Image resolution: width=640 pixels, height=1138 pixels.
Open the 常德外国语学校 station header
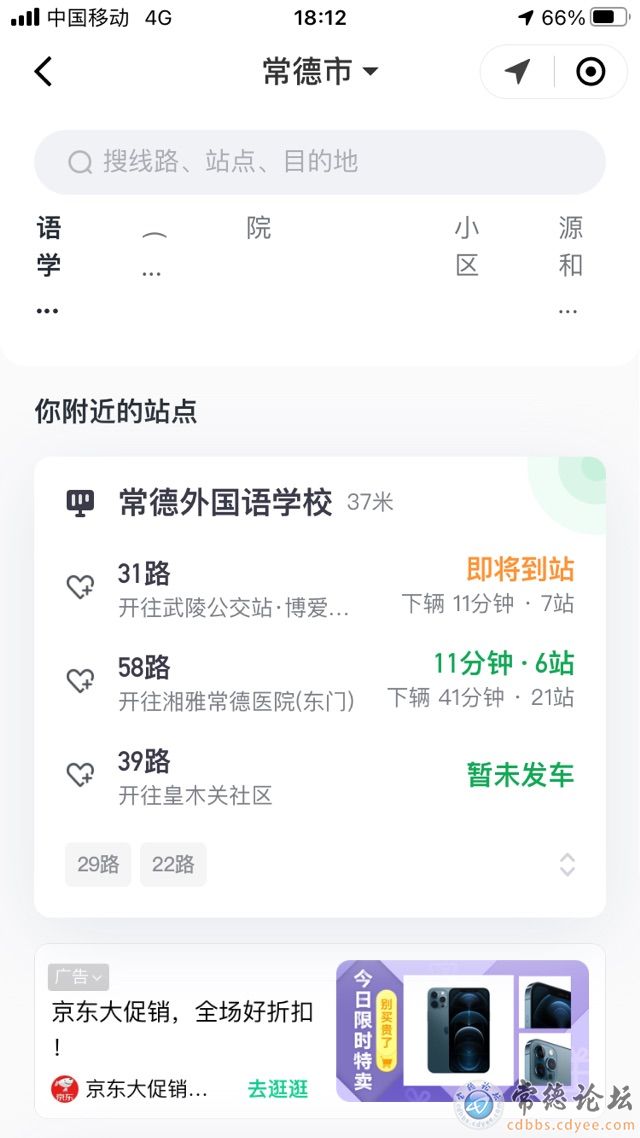[x=225, y=502]
